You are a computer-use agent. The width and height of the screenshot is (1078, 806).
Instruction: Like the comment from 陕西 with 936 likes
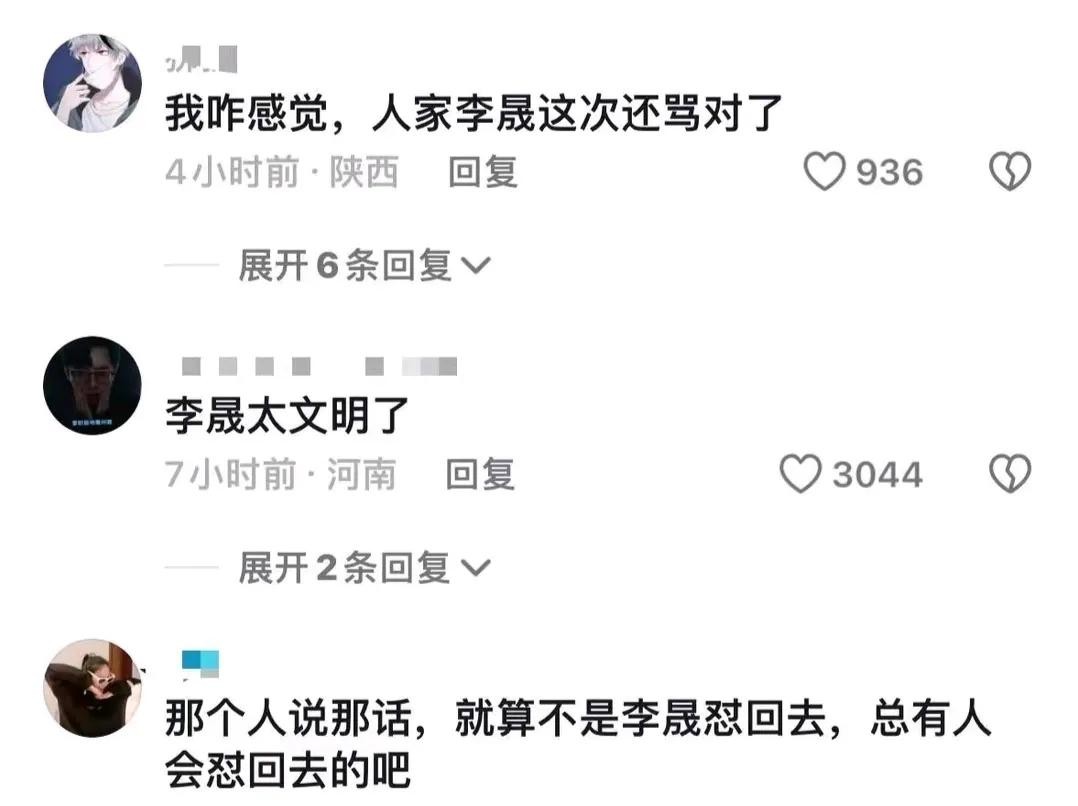pyautogui.click(x=826, y=173)
